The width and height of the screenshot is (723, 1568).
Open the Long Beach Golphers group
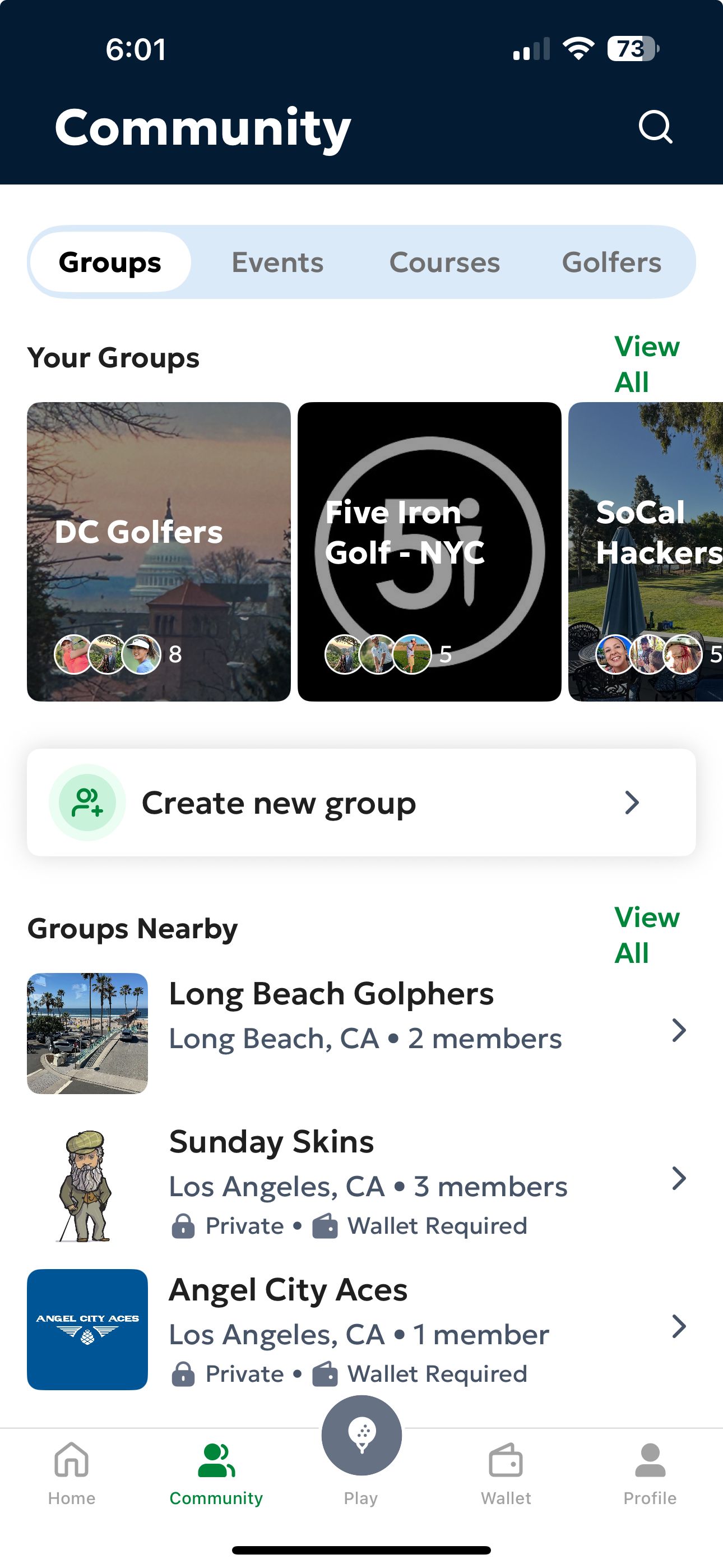click(x=361, y=1032)
